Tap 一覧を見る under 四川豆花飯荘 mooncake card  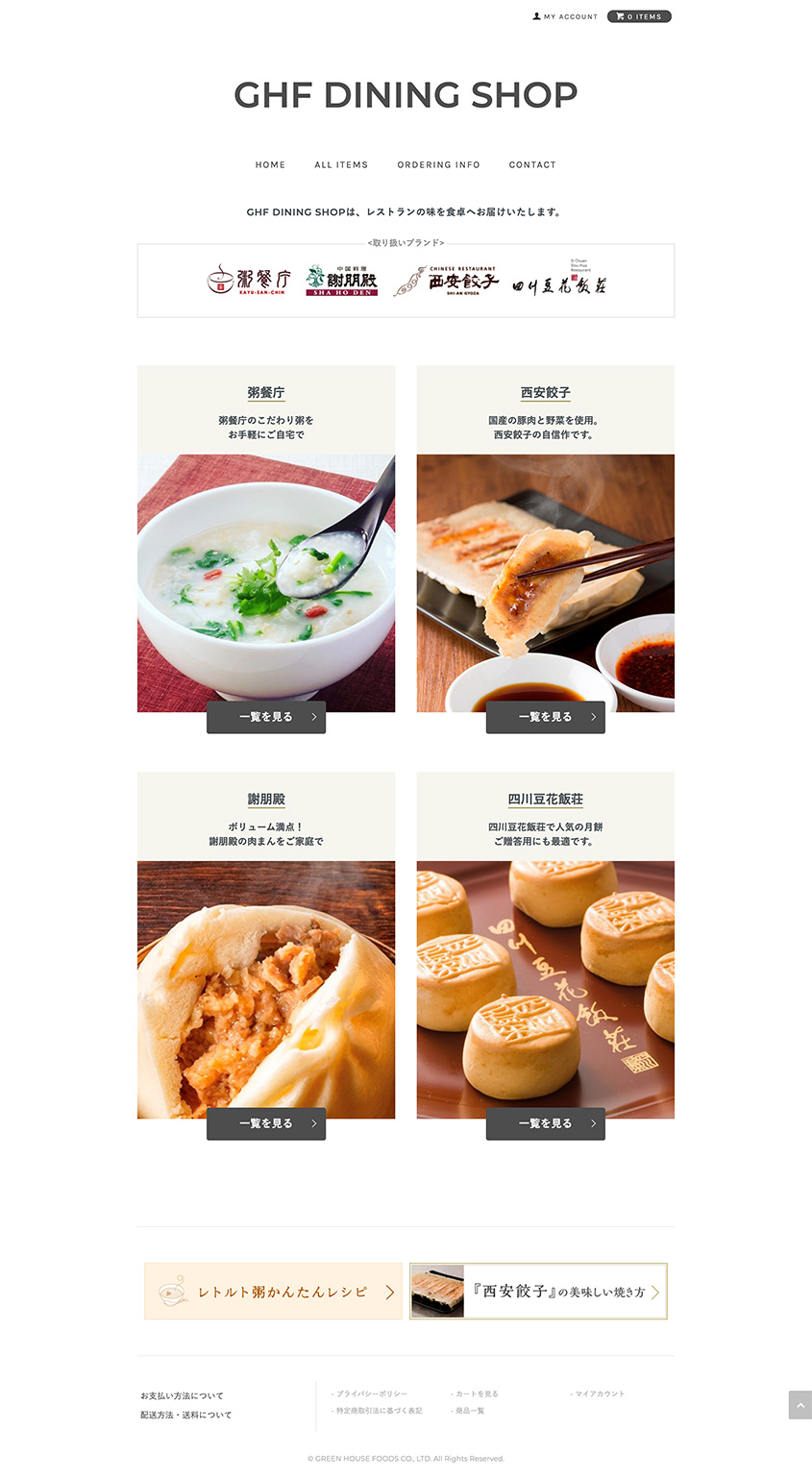pos(546,1123)
